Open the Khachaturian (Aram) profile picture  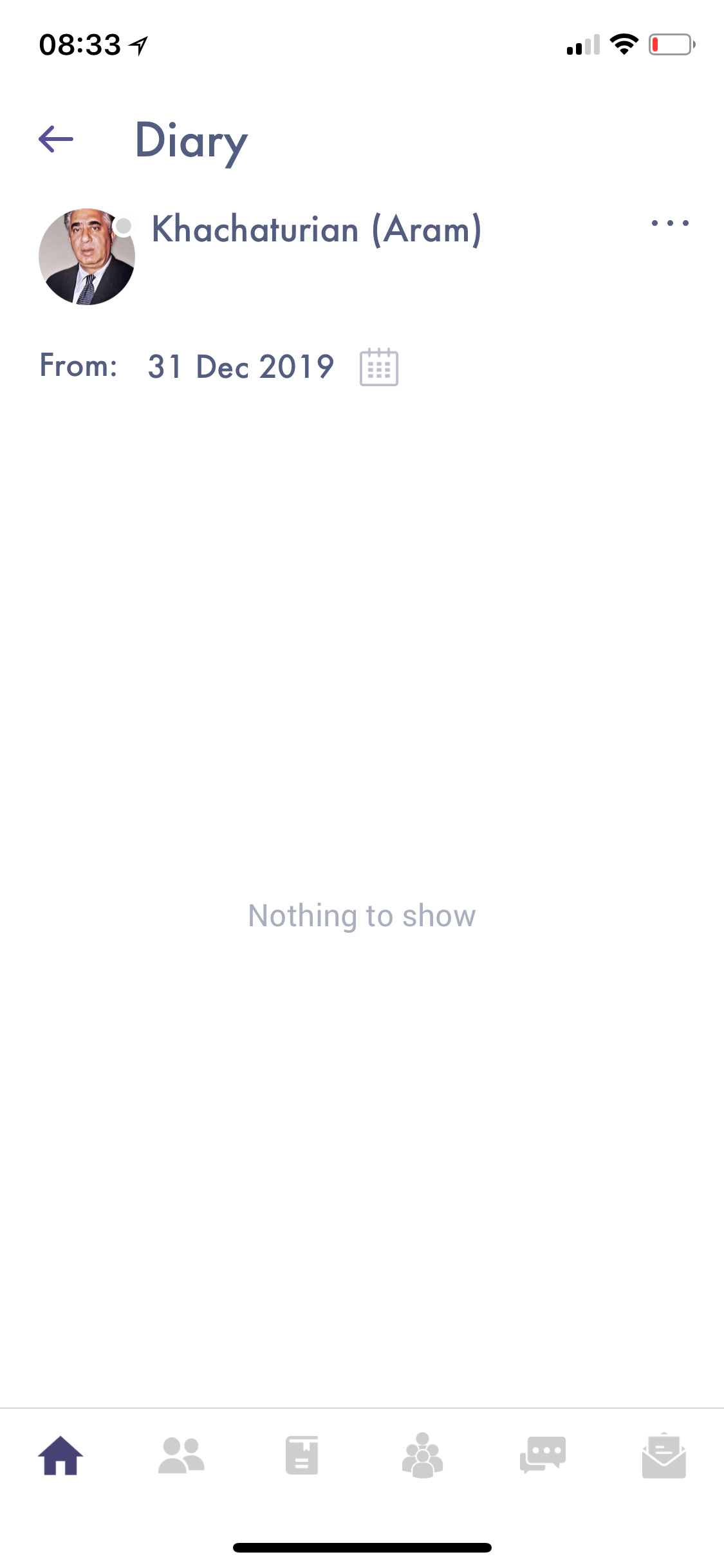tap(87, 256)
